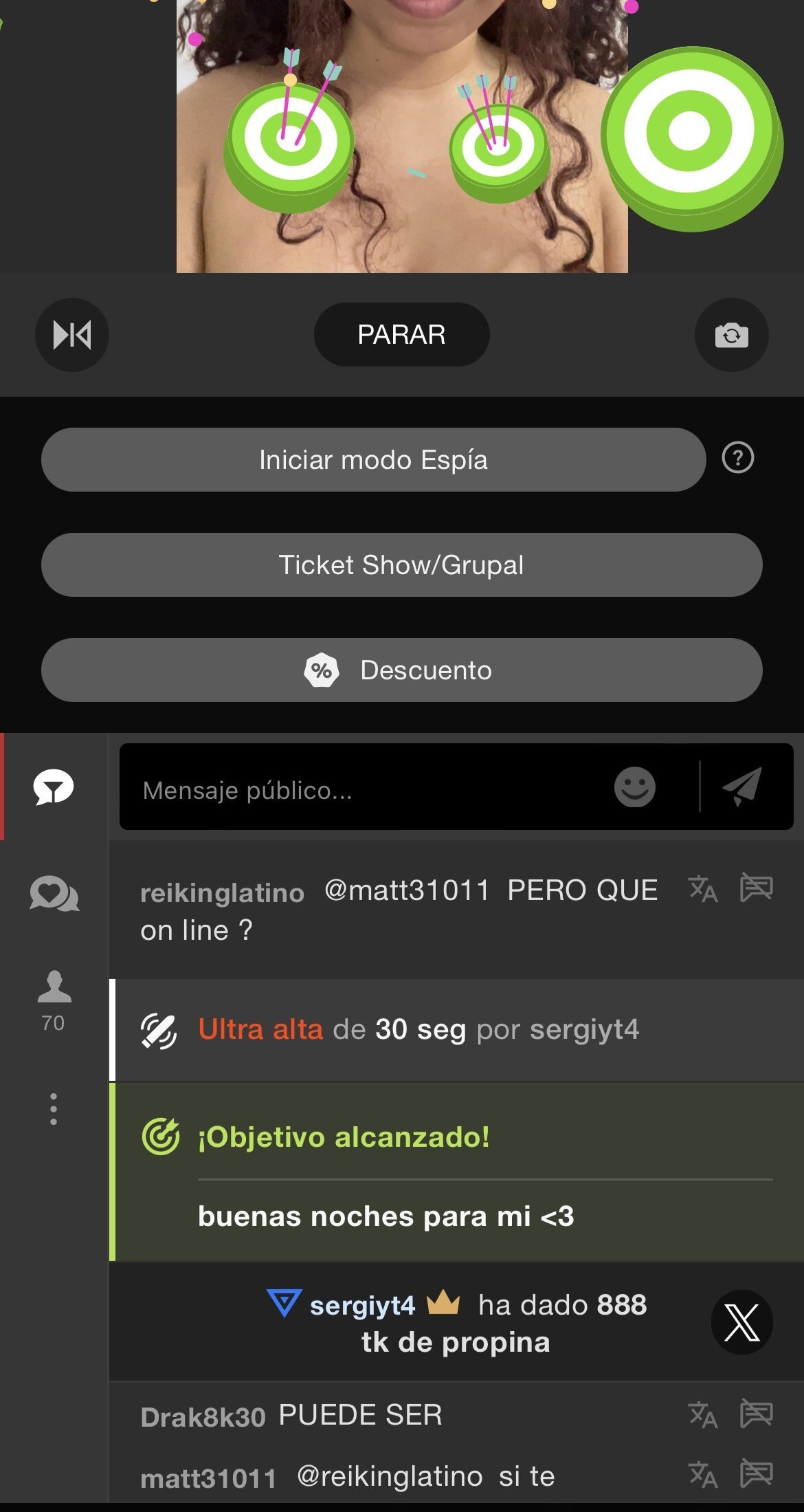This screenshot has width=804, height=1512.
Task: Open Ticket Show/Grupal options
Action: 401,565
